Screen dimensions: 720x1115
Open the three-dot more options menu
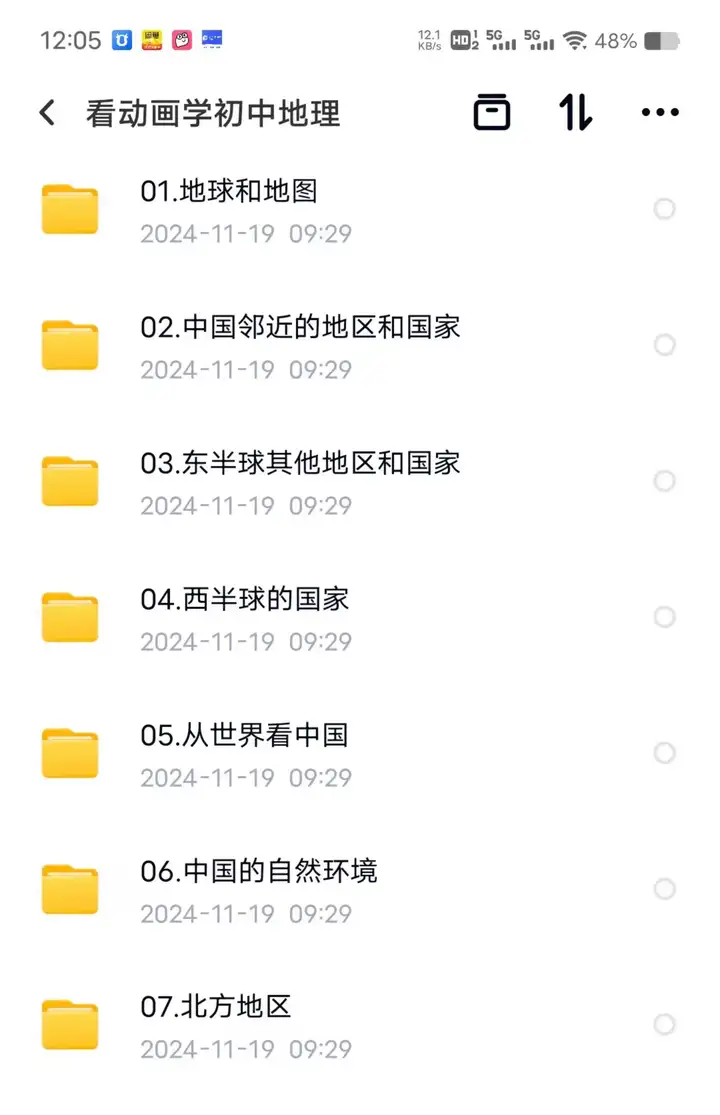(x=659, y=113)
